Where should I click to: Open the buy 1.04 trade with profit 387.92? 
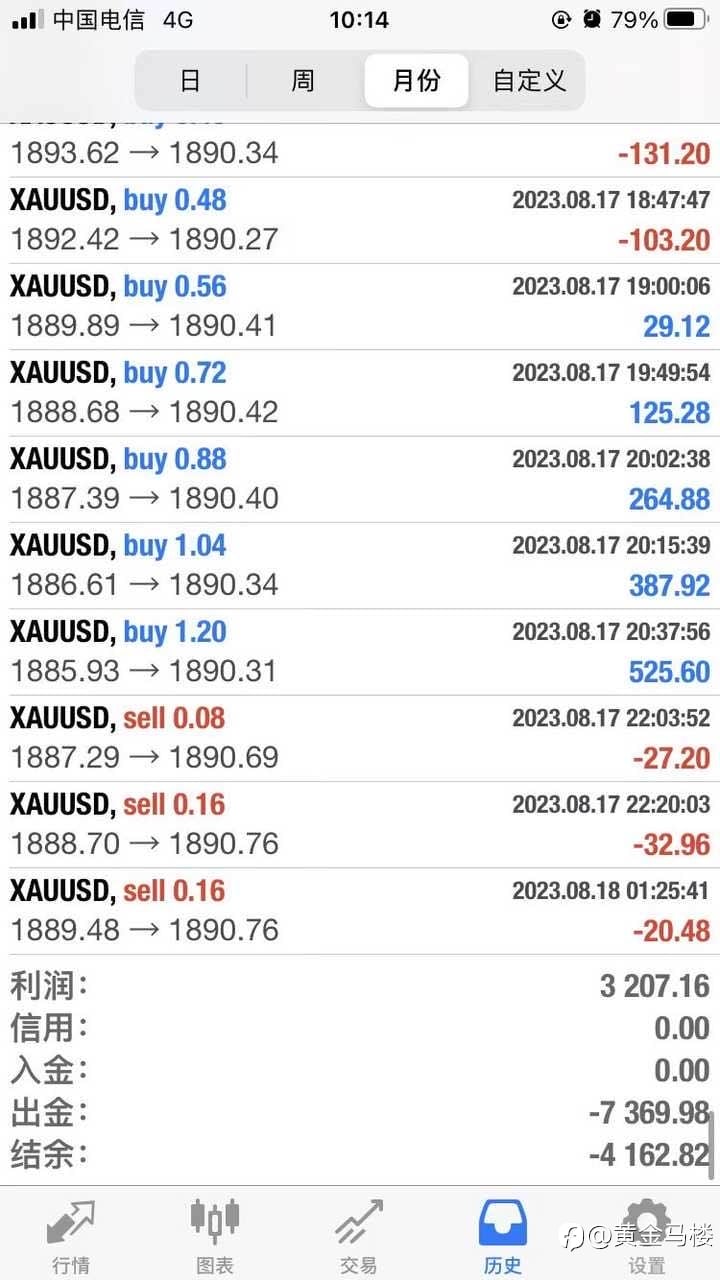360,565
